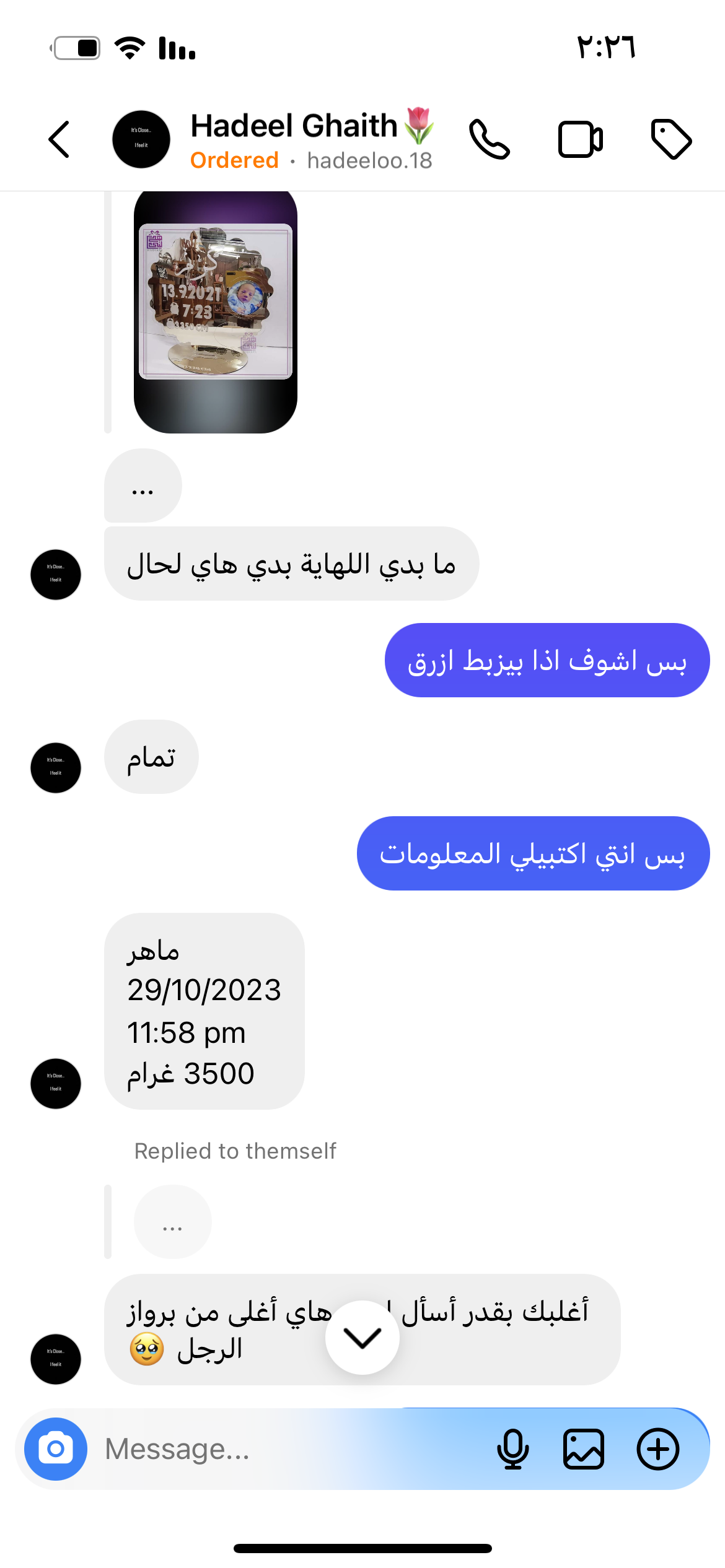Record a voice message with the microphone
This screenshot has width=725, height=1568.
pyautogui.click(x=512, y=1448)
